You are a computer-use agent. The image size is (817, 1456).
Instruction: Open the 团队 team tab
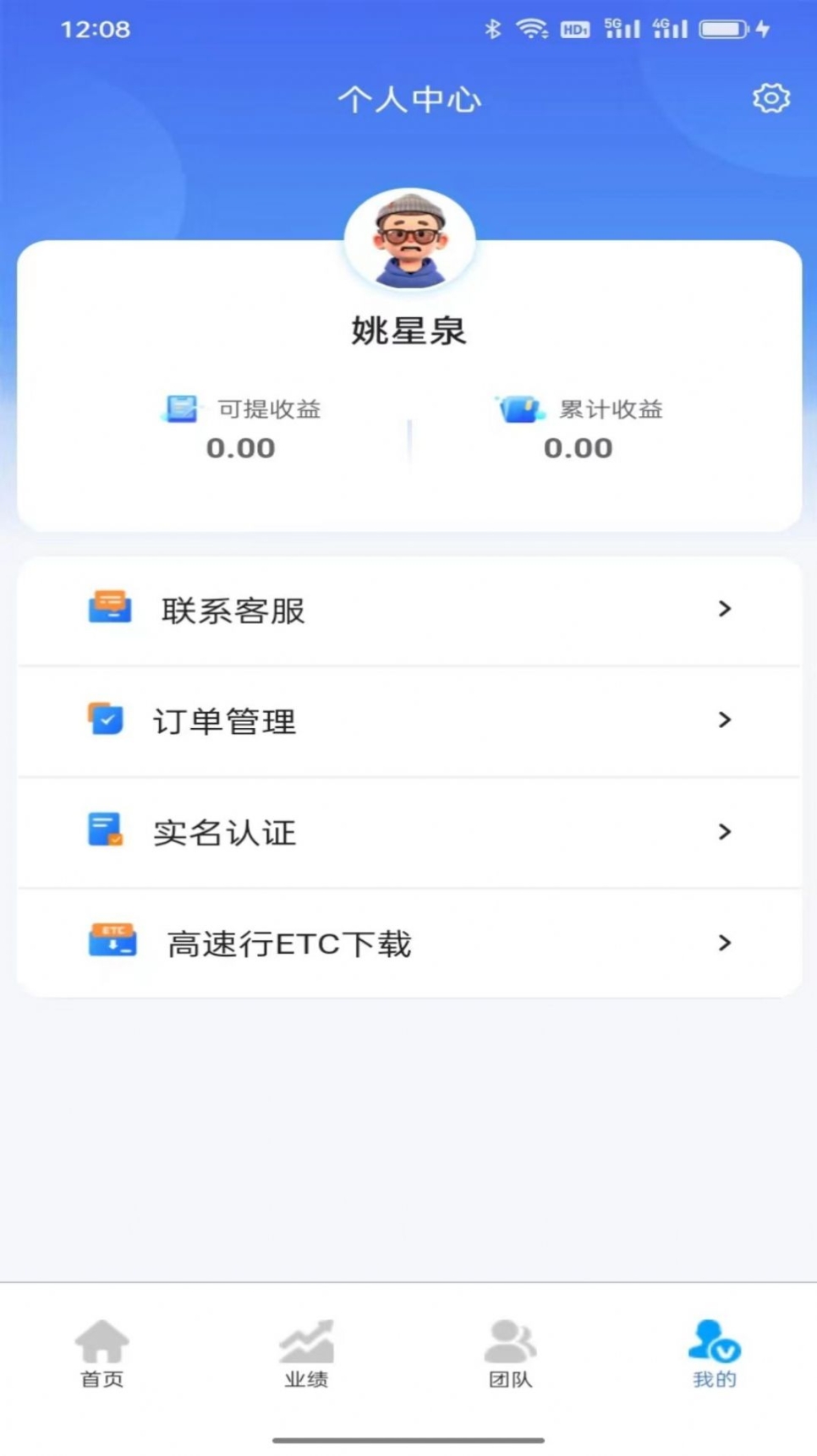point(510,1353)
